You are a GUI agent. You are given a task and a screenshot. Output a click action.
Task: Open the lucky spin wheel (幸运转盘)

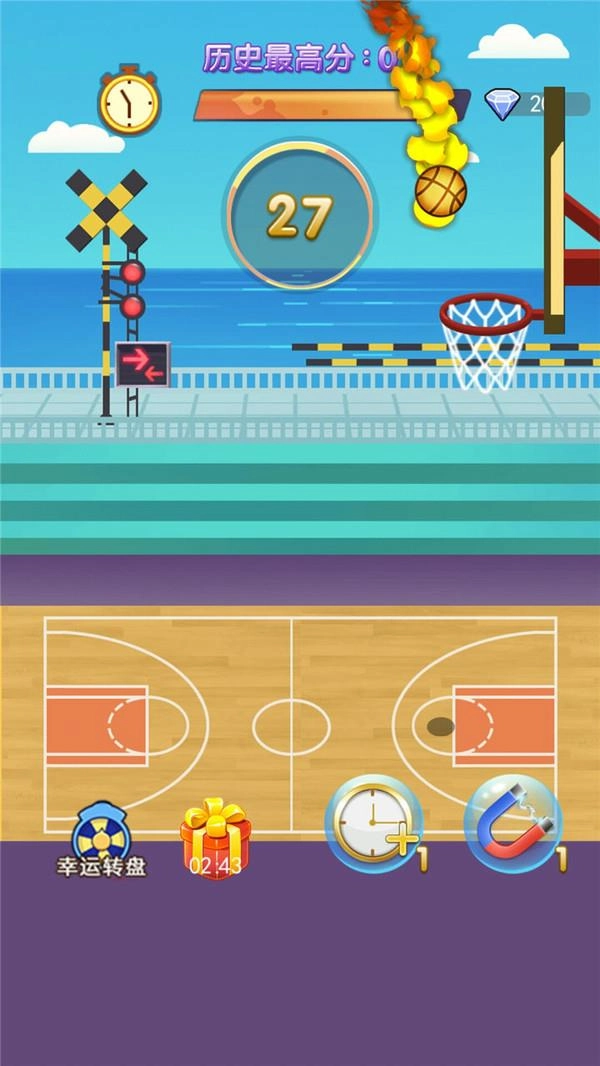101,840
